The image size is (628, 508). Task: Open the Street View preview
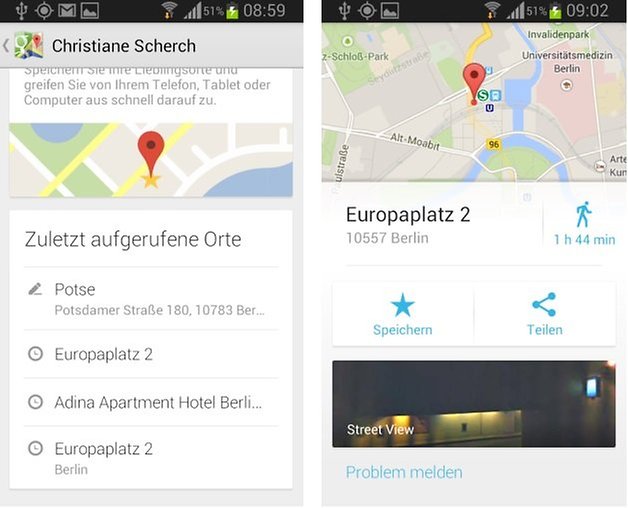[473, 402]
